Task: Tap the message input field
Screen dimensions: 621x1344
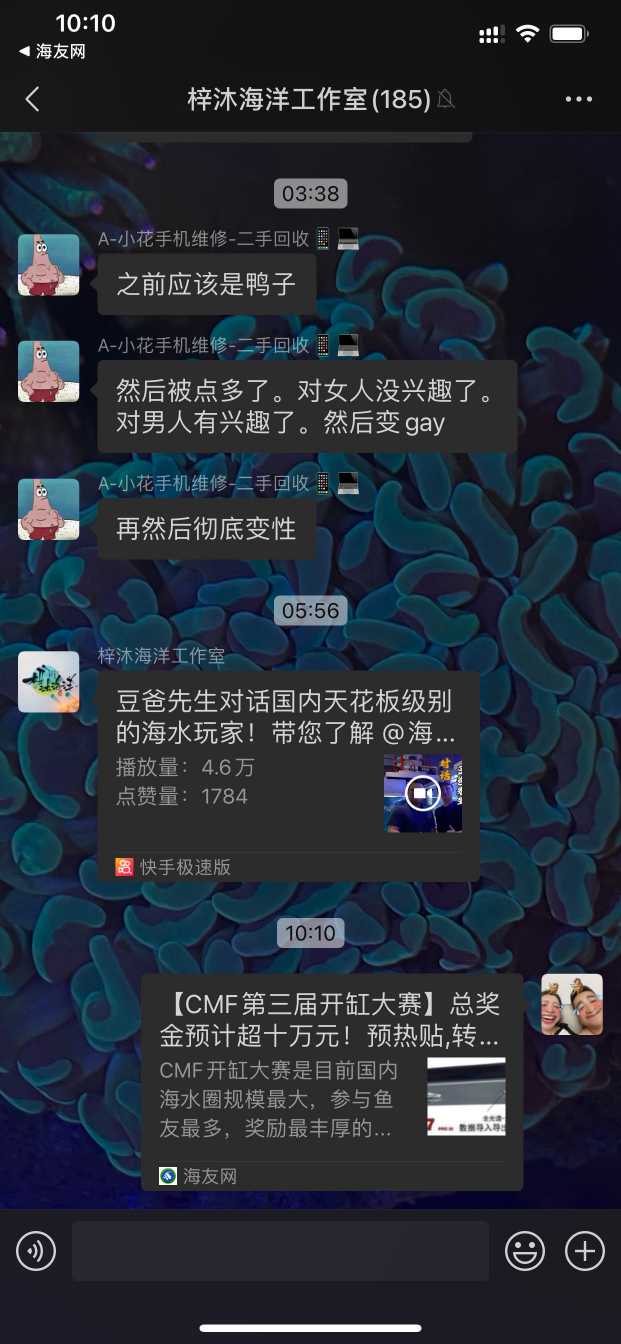Action: 280,1250
